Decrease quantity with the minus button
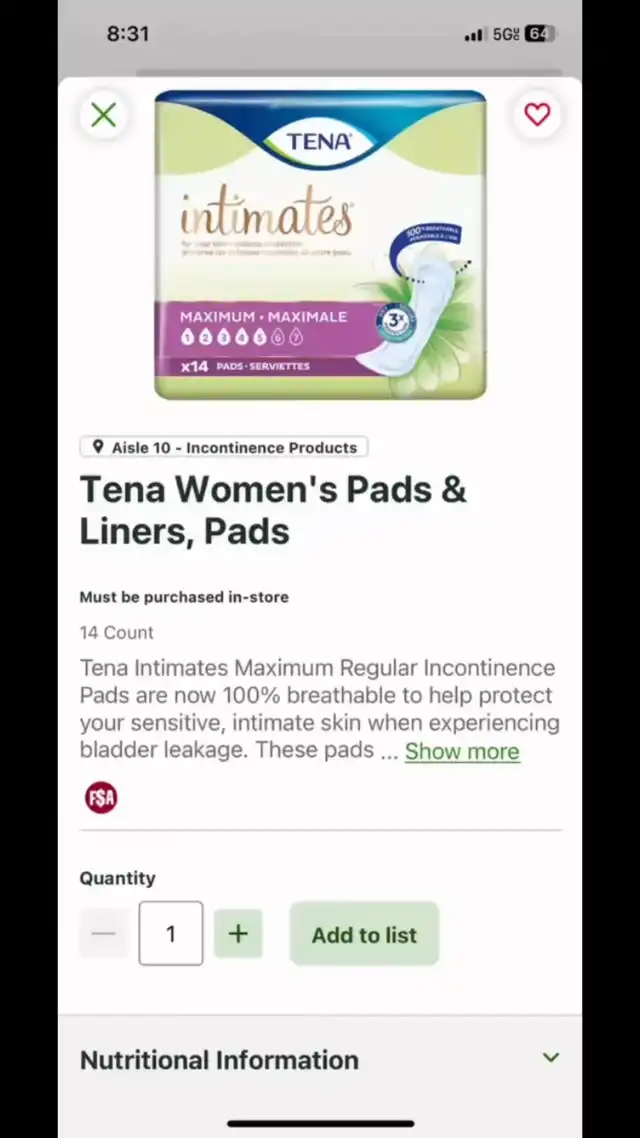Image resolution: width=640 pixels, height=1138 pixels. (x=104, y=933)
